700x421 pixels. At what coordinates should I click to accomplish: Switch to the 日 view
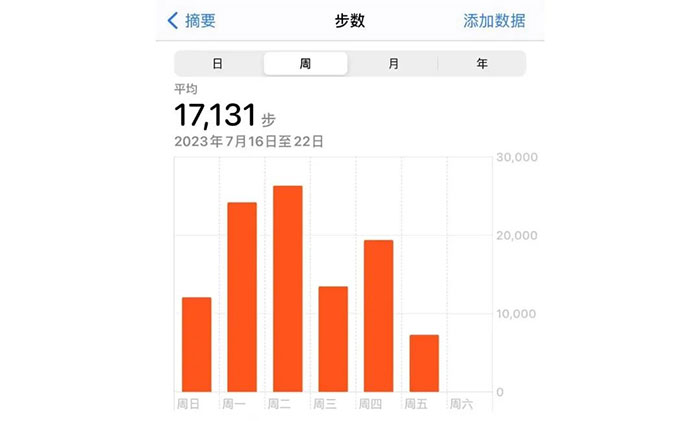217,64
